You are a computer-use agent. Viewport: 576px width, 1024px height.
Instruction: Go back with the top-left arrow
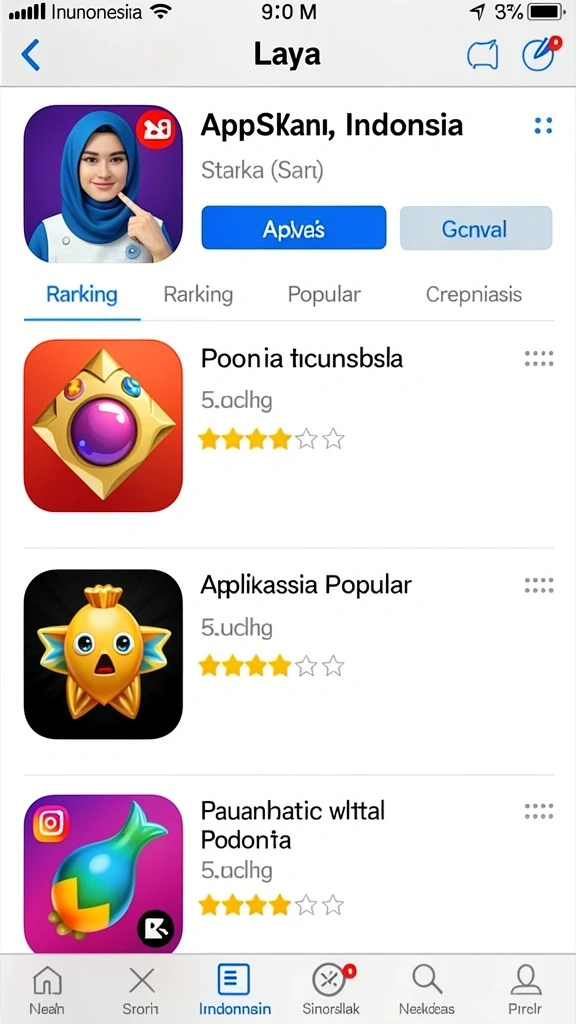coord(31,55)
